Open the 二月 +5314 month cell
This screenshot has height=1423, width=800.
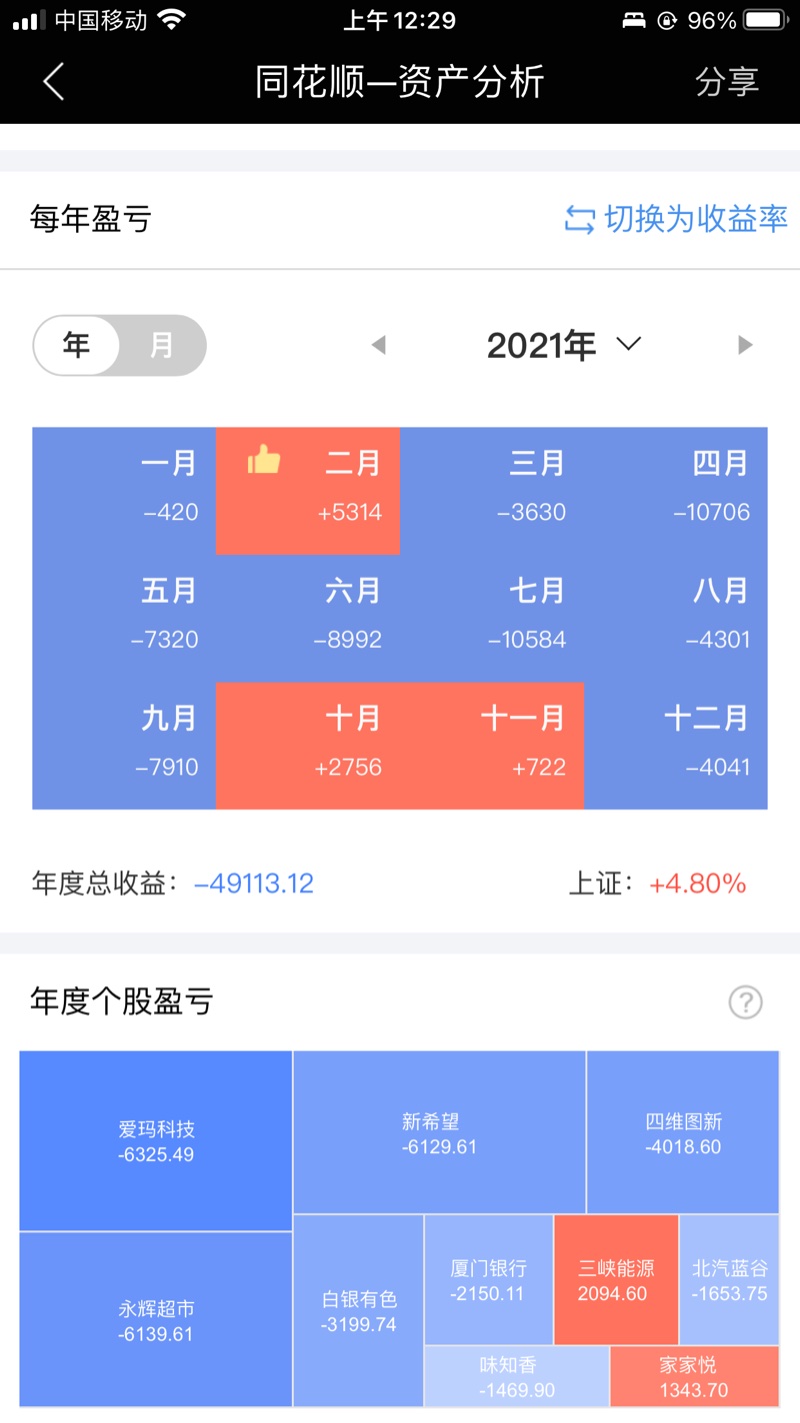[308, 491]
